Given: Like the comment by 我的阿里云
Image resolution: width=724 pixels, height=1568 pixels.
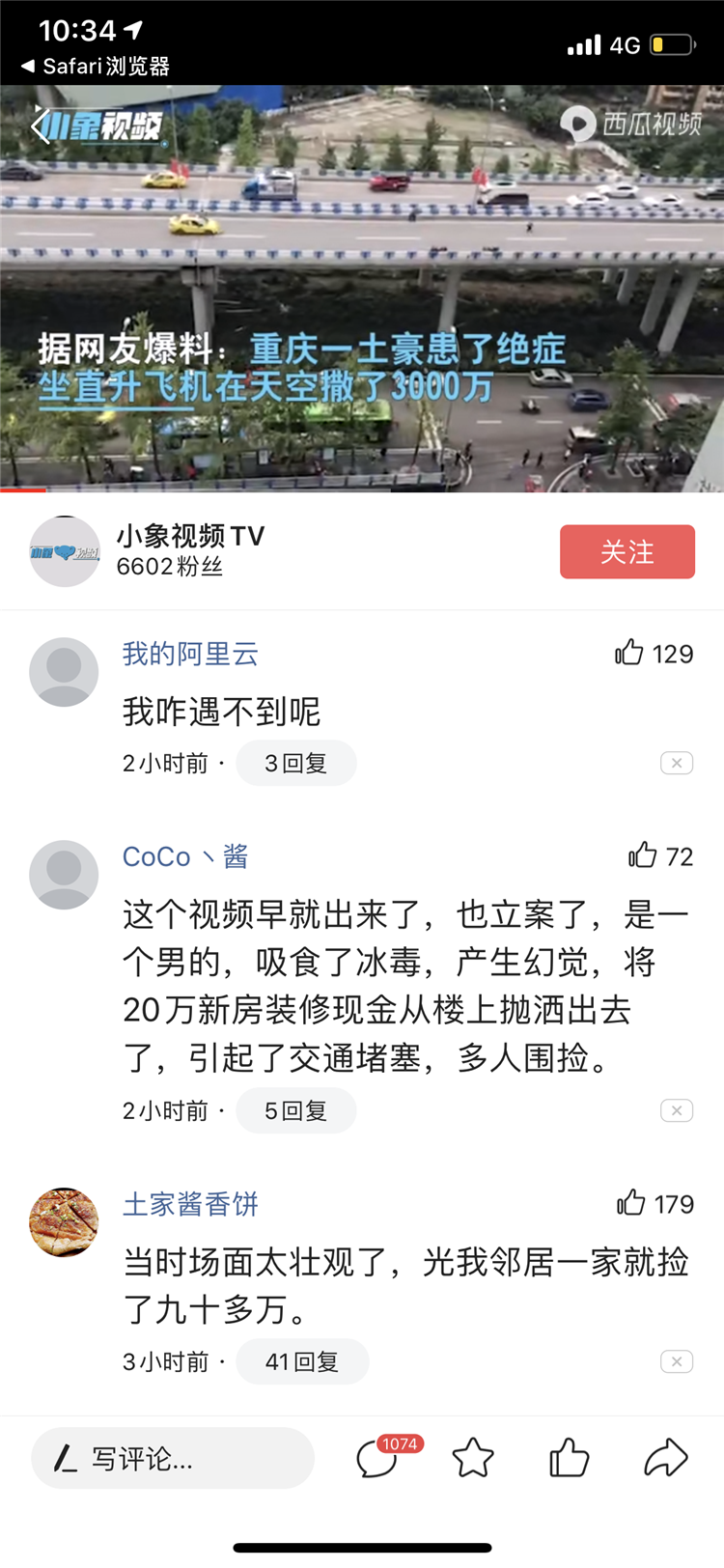Looking at the screenshot, I should click(630, 654).
